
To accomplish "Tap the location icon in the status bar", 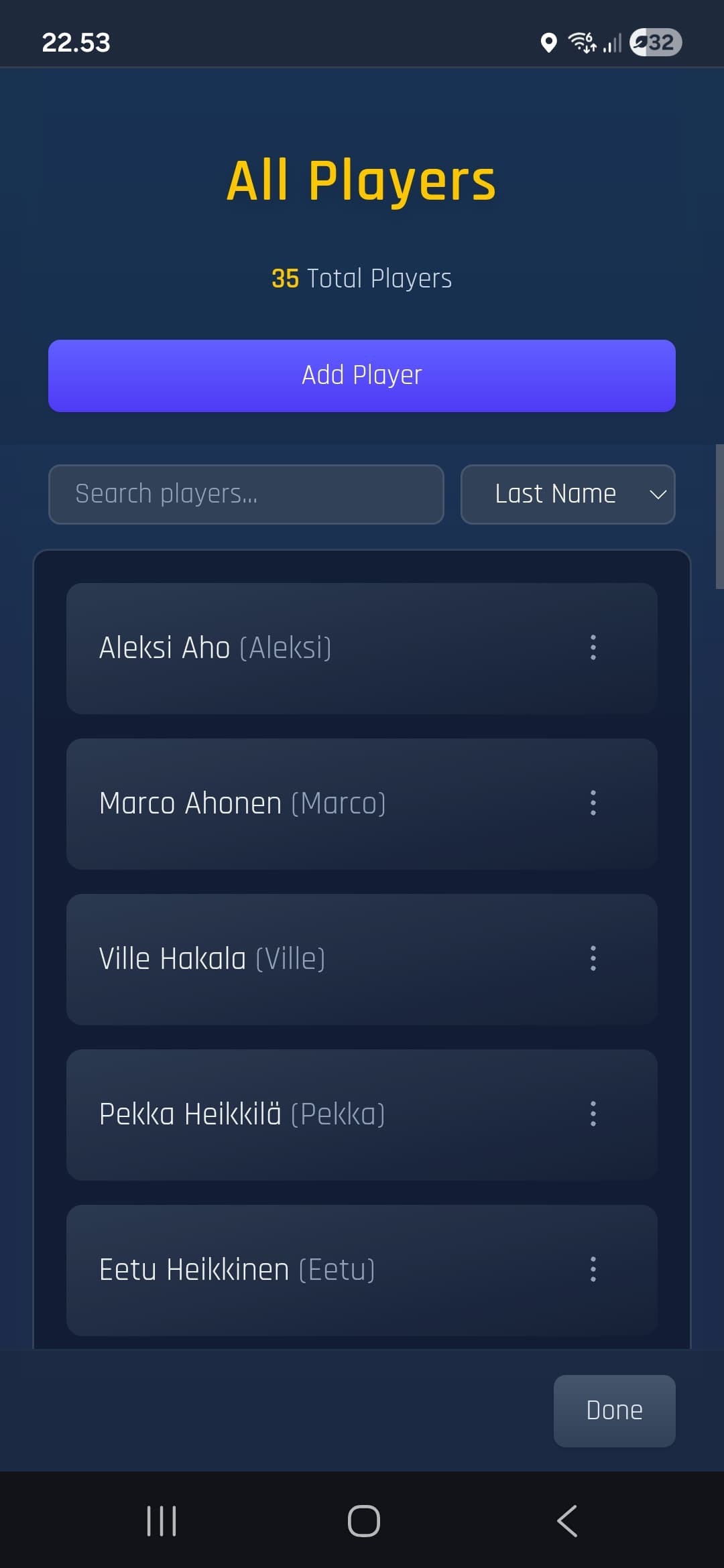I will [x=548, y=44].
